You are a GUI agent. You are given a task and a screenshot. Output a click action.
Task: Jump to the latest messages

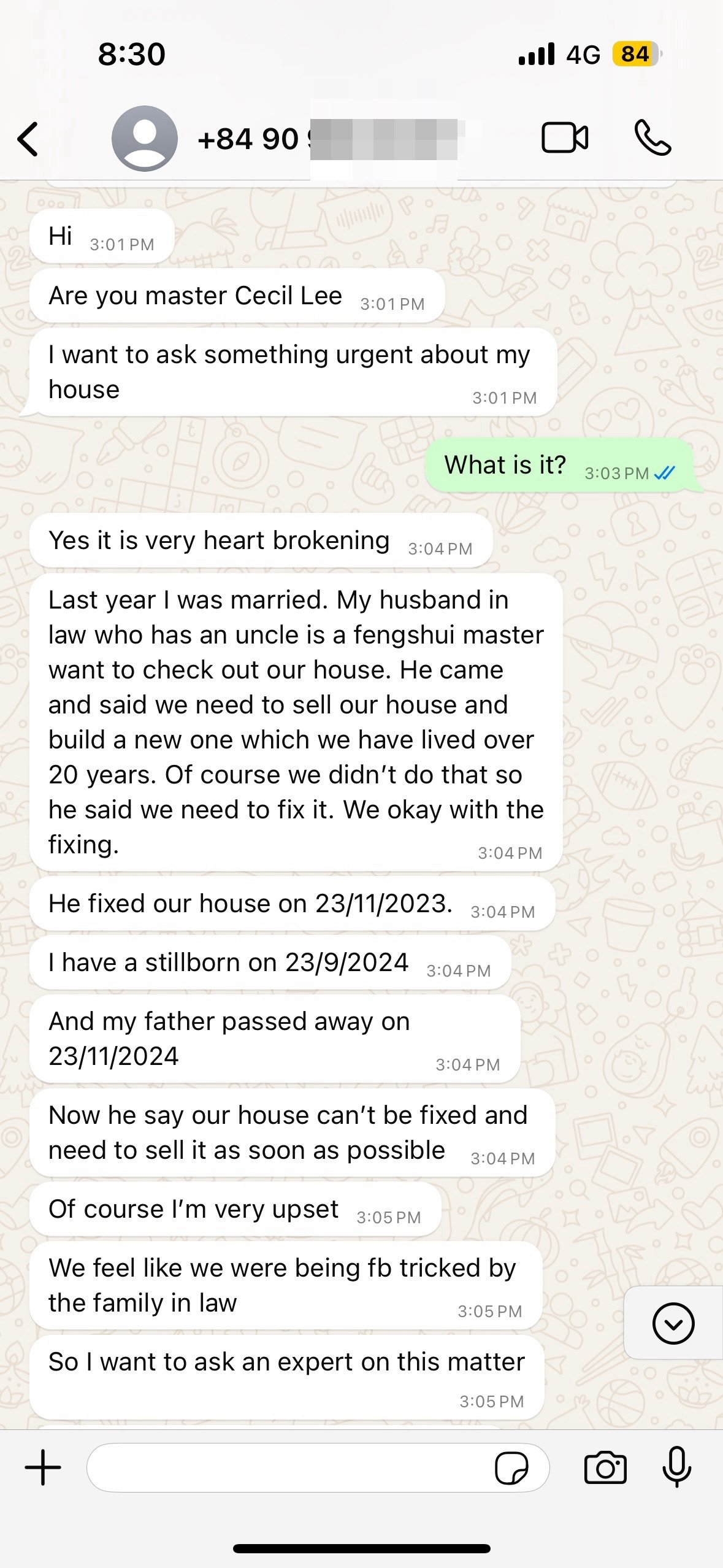673,1323
